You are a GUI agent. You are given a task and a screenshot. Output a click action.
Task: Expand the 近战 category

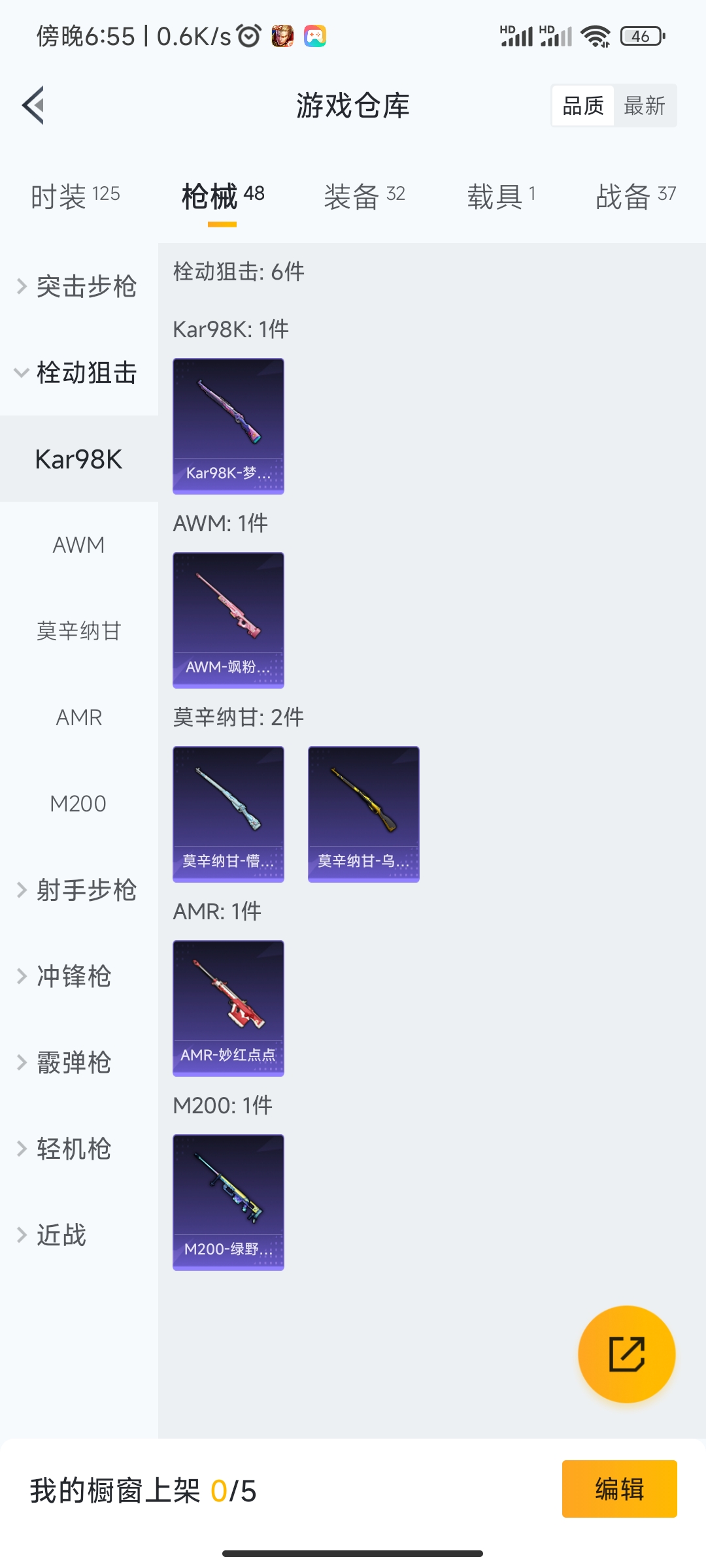coord(59,1235)
